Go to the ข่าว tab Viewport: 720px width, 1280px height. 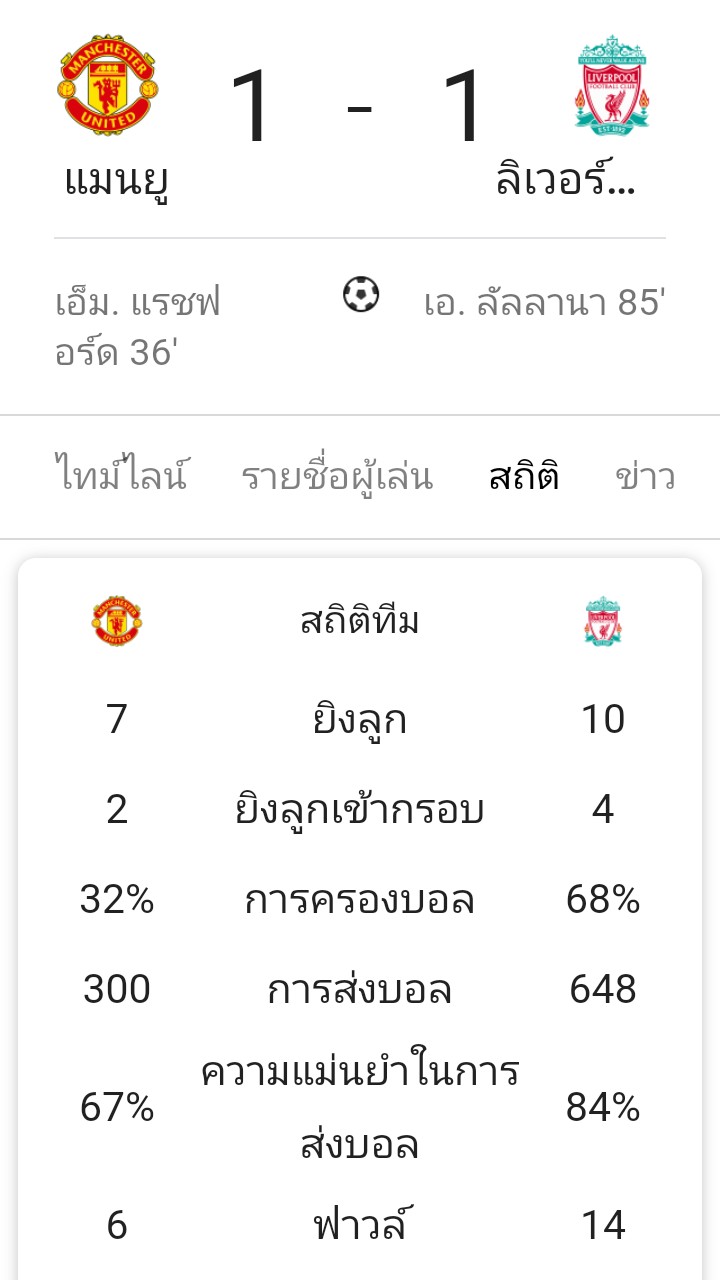[x=645, y=478]
